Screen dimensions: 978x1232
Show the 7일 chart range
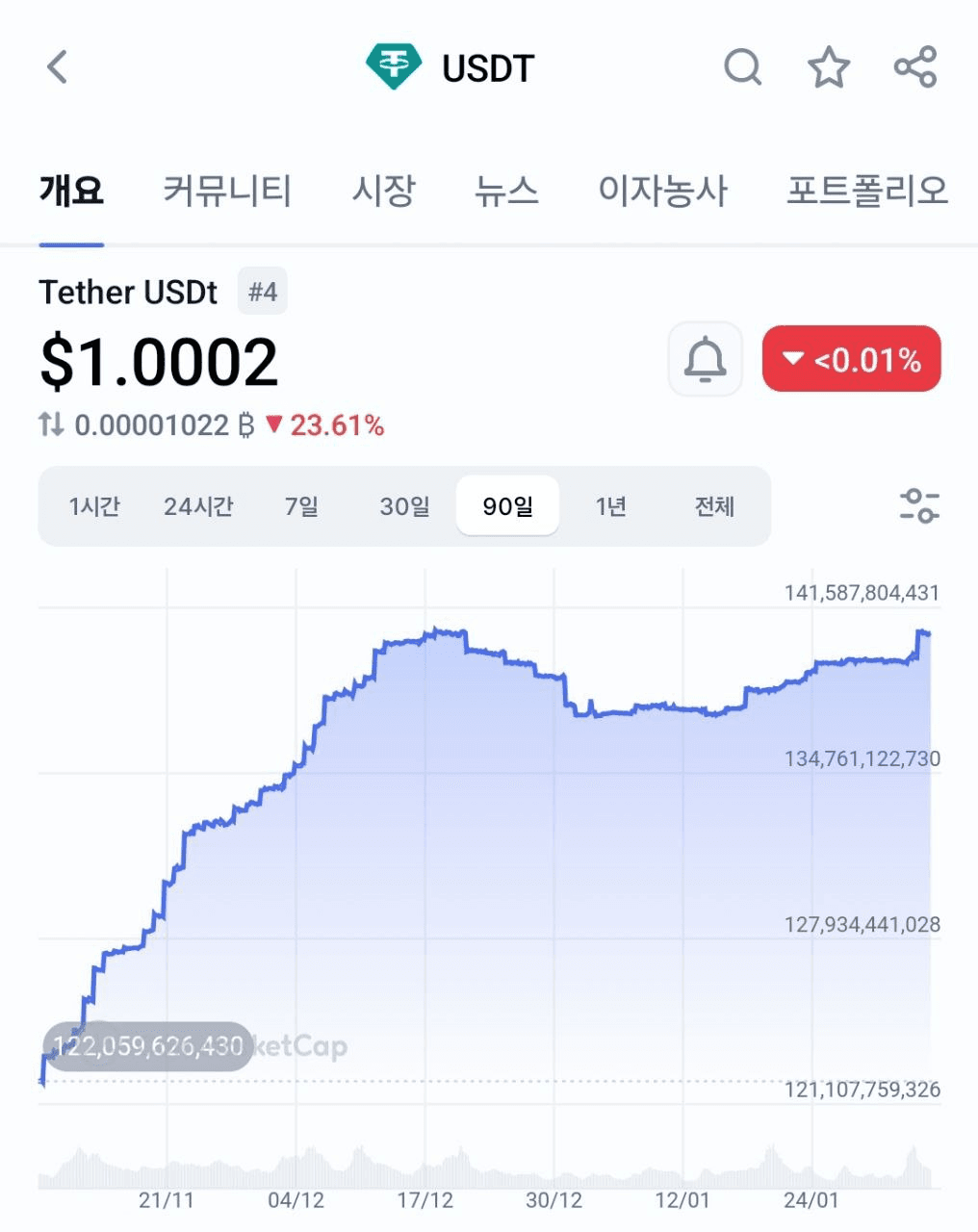click(x=301, y=506)
